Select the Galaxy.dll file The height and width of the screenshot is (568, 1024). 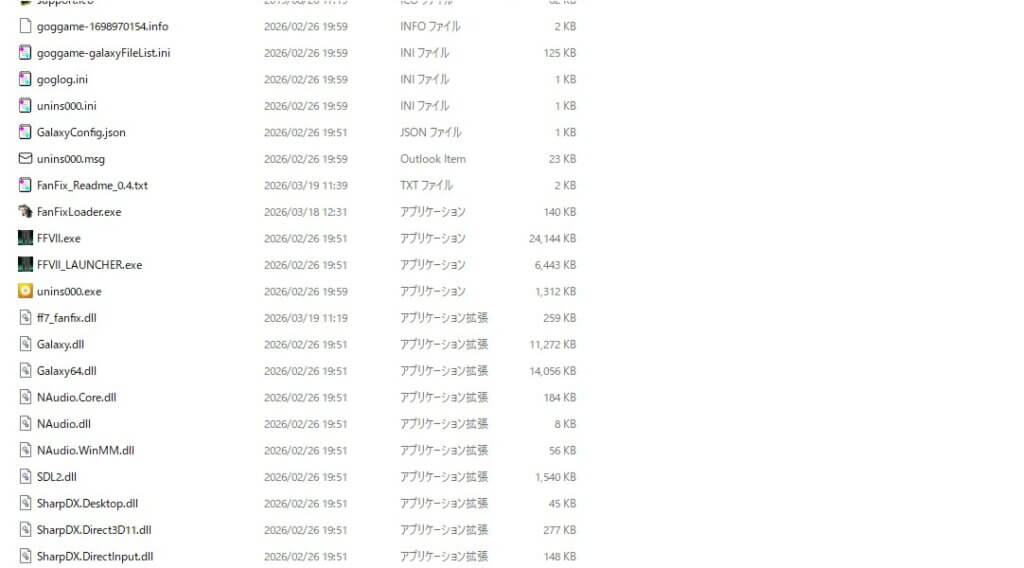click(60, 344)
